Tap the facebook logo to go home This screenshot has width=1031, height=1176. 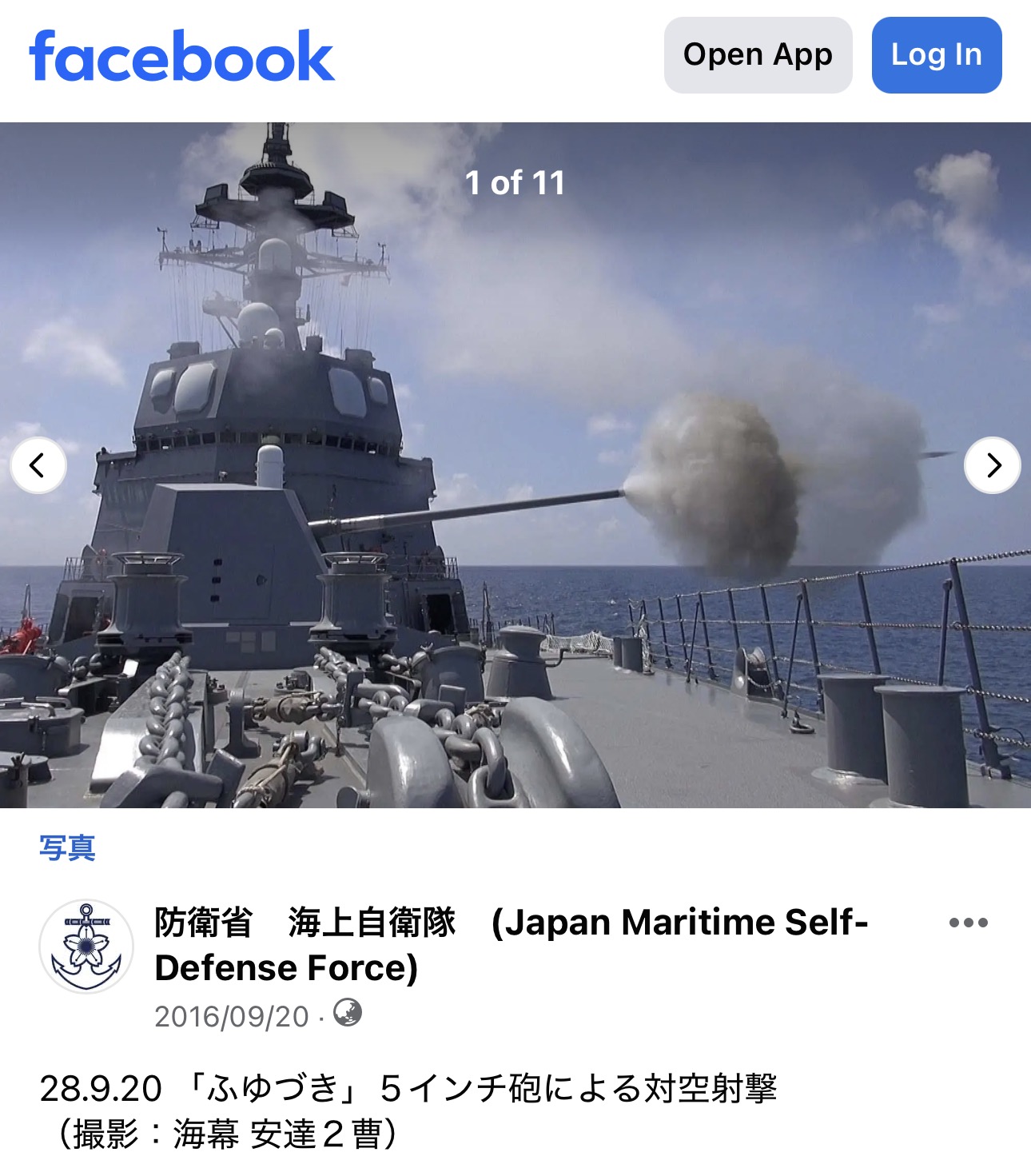coord(181,56)
